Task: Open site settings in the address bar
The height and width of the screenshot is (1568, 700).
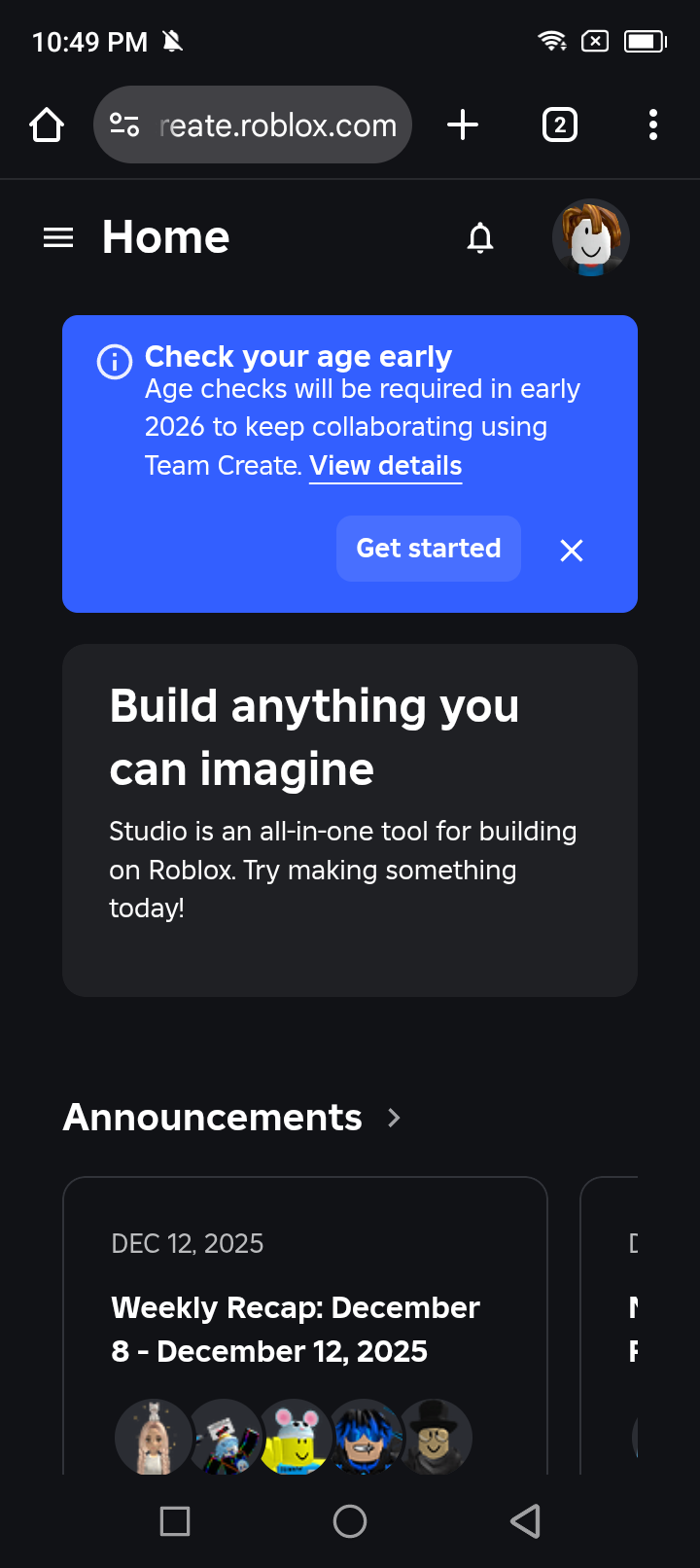Action: click(125, 125)
